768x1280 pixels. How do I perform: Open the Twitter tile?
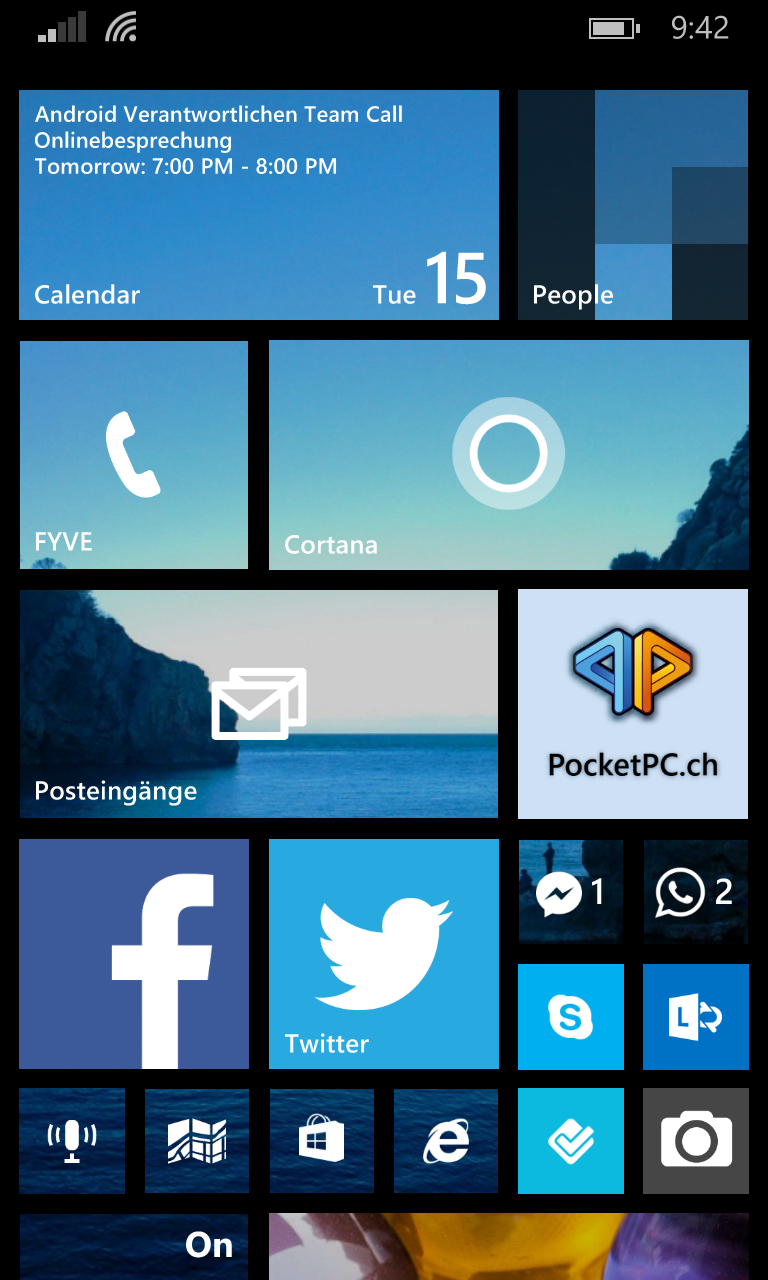(384, 954)
